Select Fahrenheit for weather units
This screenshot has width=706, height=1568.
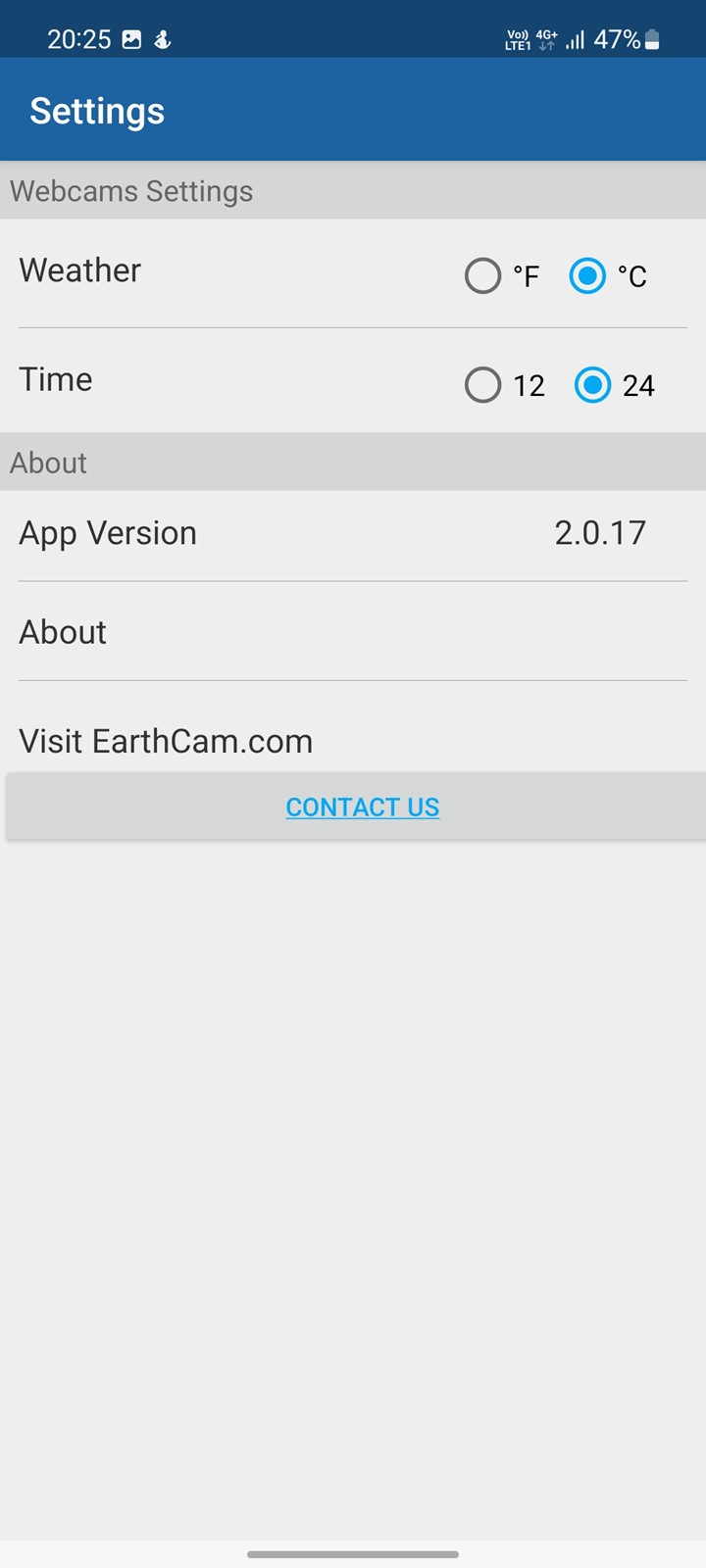[482, 276]
